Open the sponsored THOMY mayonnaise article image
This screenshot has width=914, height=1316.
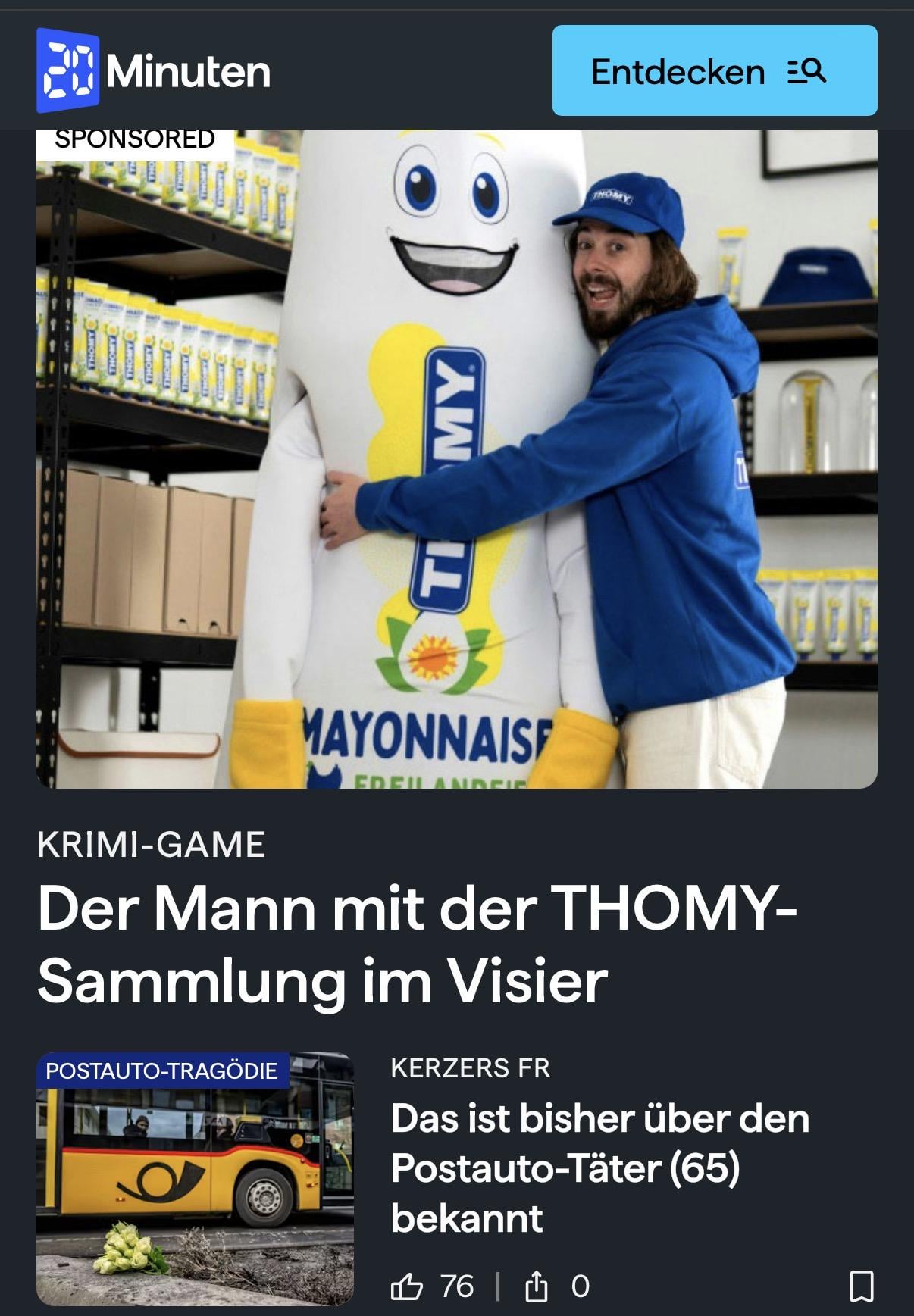tap(456, 458)
